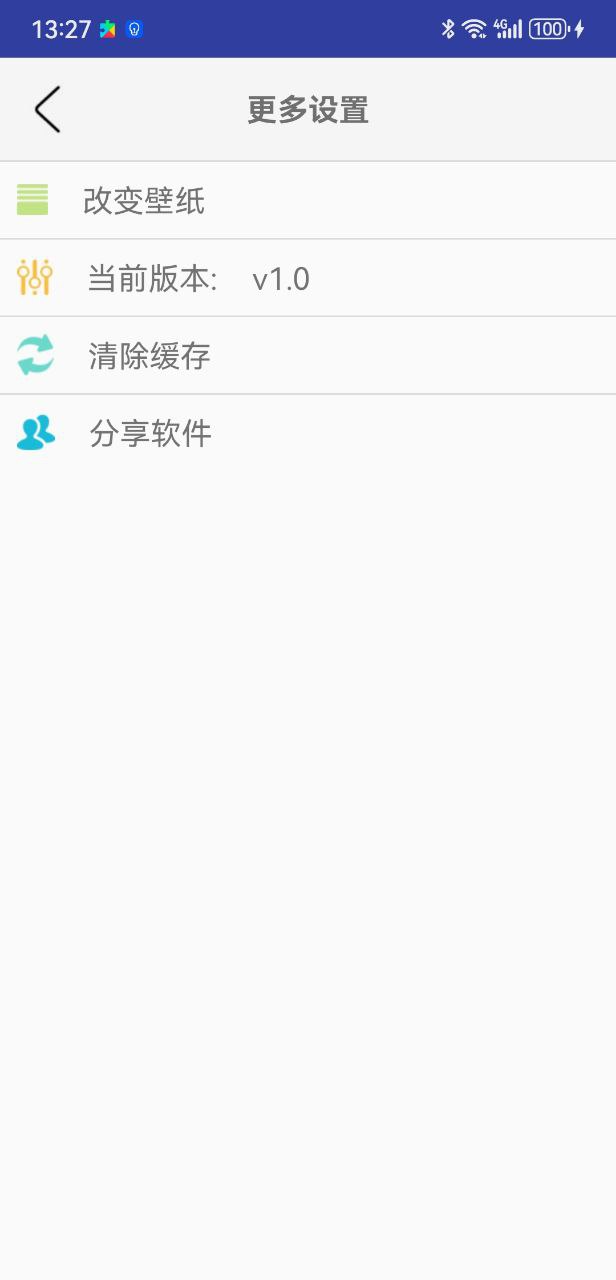Go back using the top-left arrow
Image resolution: width=616 pixels, height=1280 pixels.
click(x=47, y=109)
